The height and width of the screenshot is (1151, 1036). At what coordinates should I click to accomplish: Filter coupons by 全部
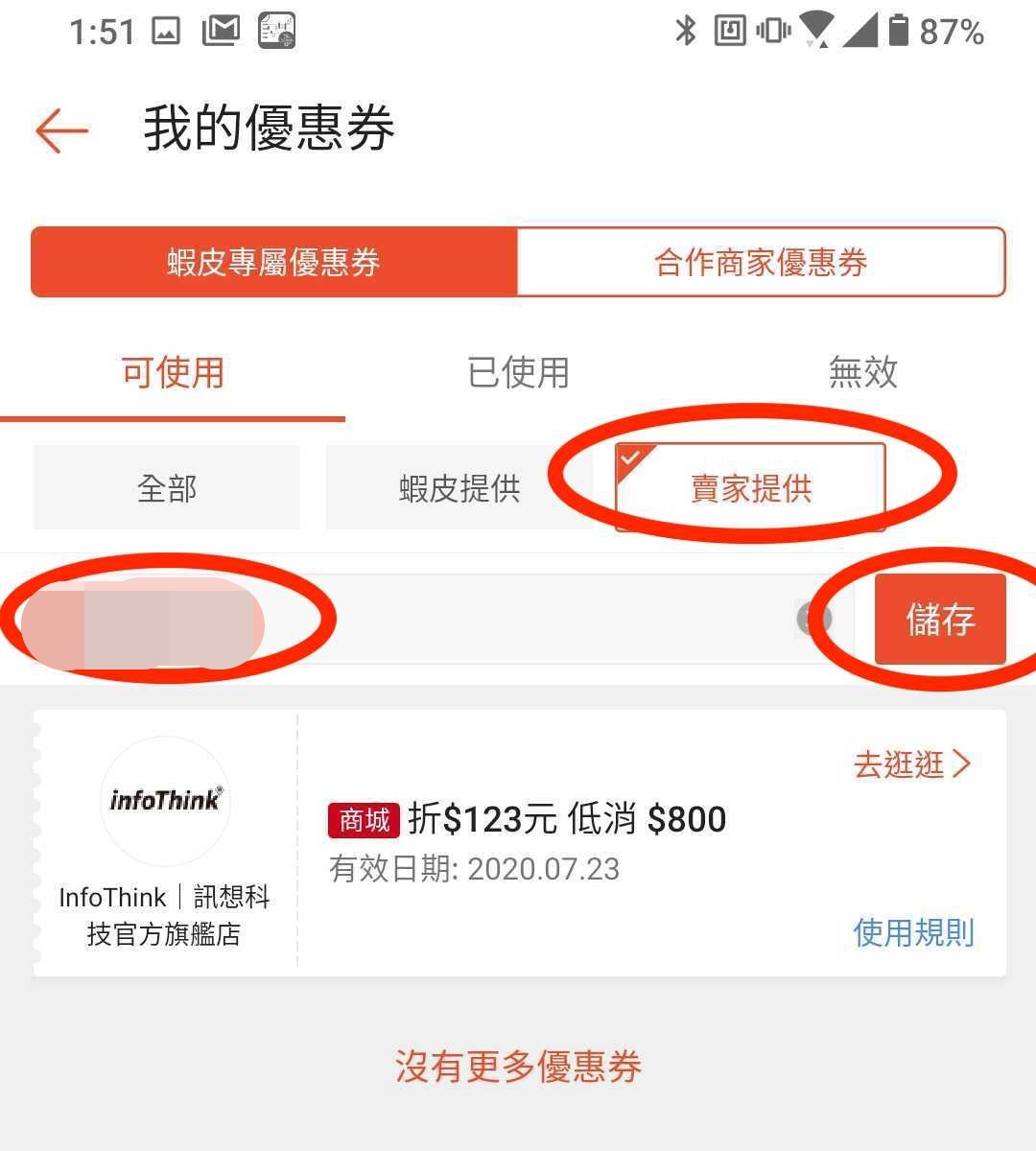(x=167, y=488)
